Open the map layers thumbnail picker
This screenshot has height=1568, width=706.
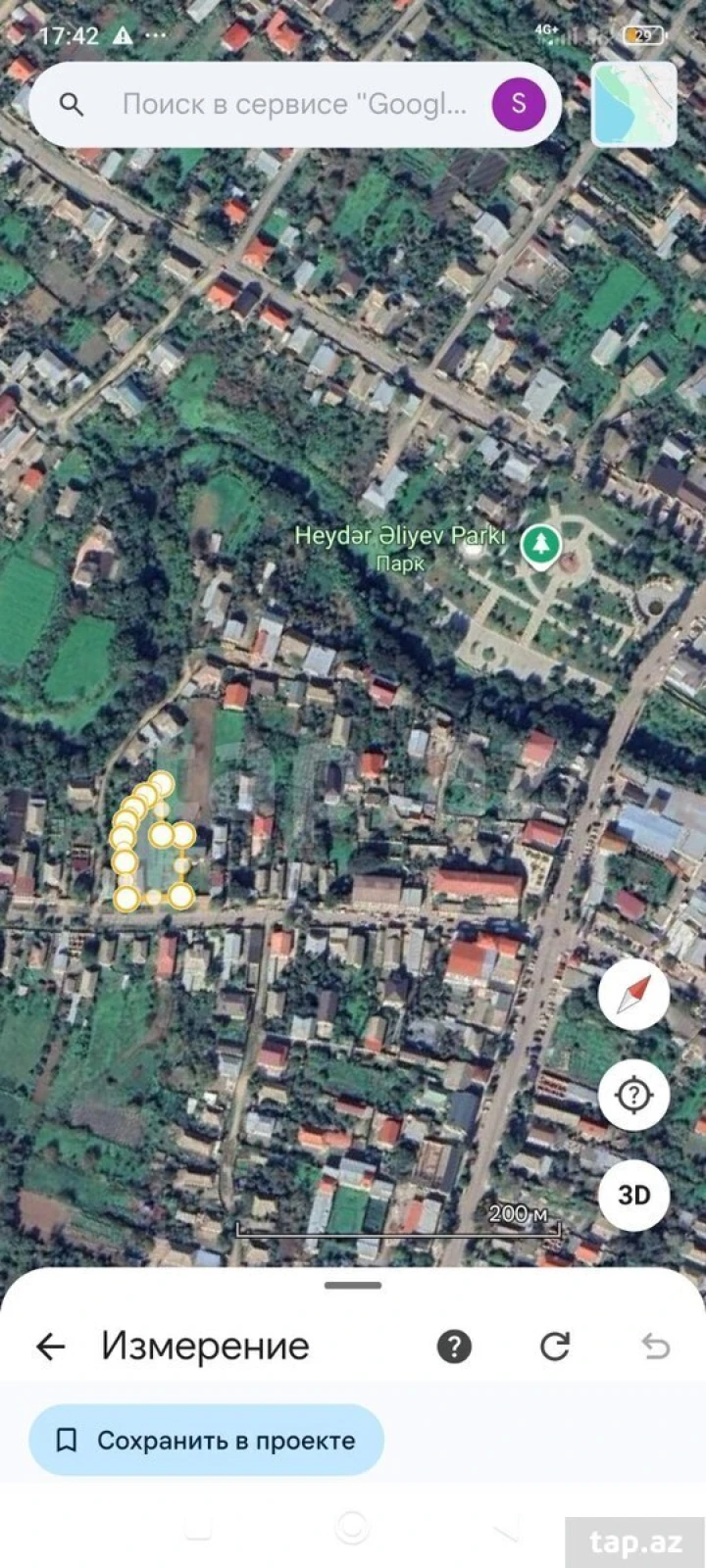click(x=633, y=103)
